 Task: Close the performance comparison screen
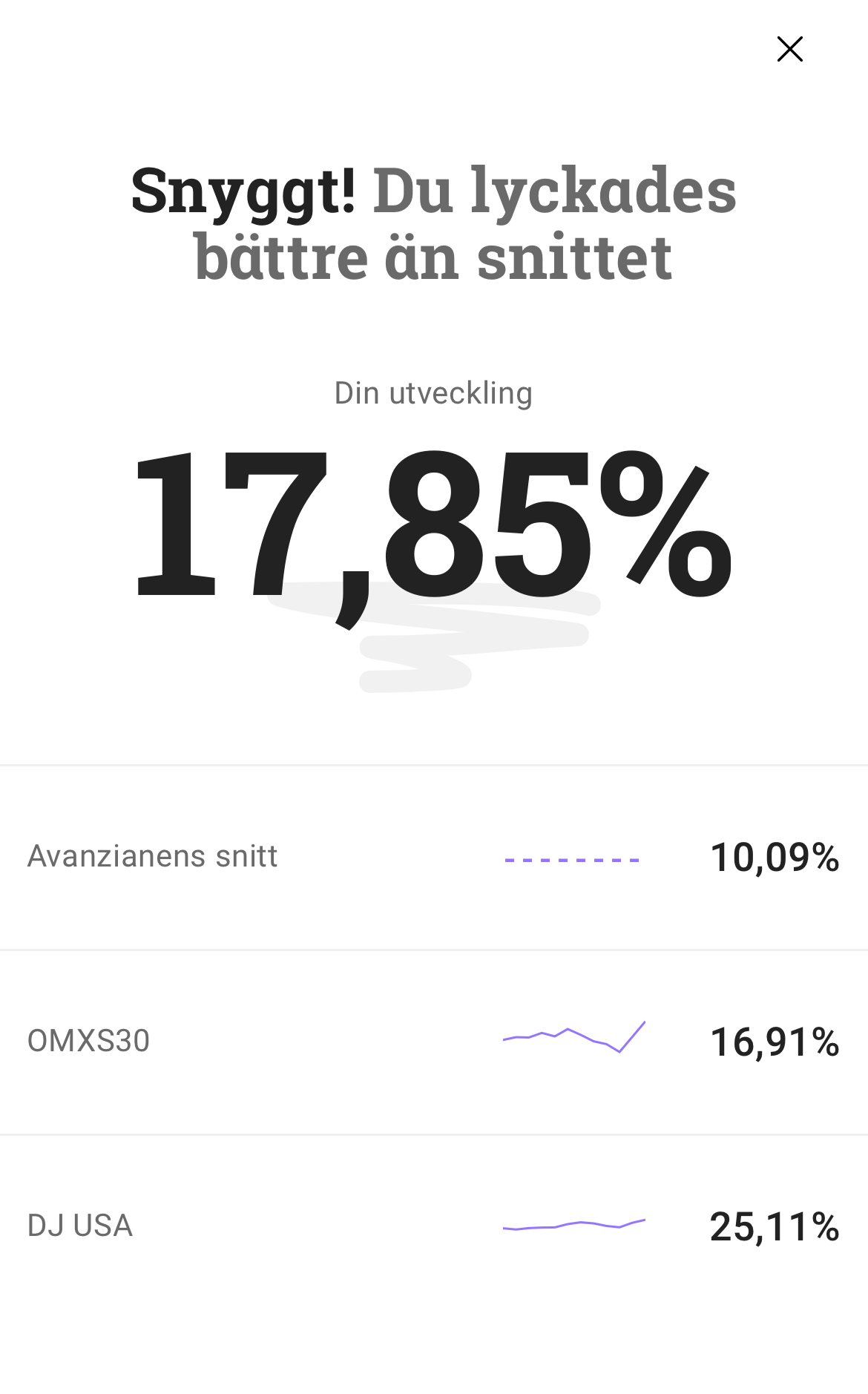coord(789,49)
